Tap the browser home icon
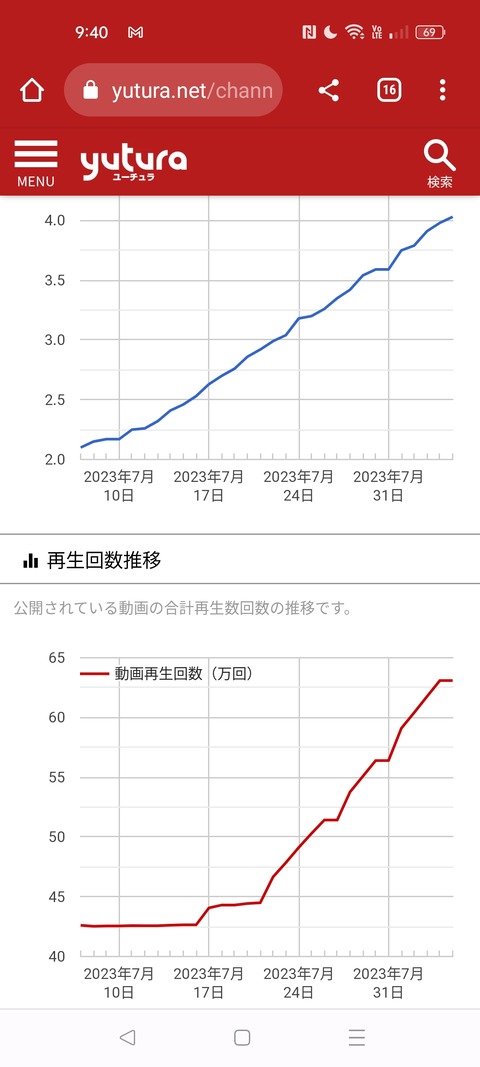This screenshot has height=1067, width=480. 32,91
